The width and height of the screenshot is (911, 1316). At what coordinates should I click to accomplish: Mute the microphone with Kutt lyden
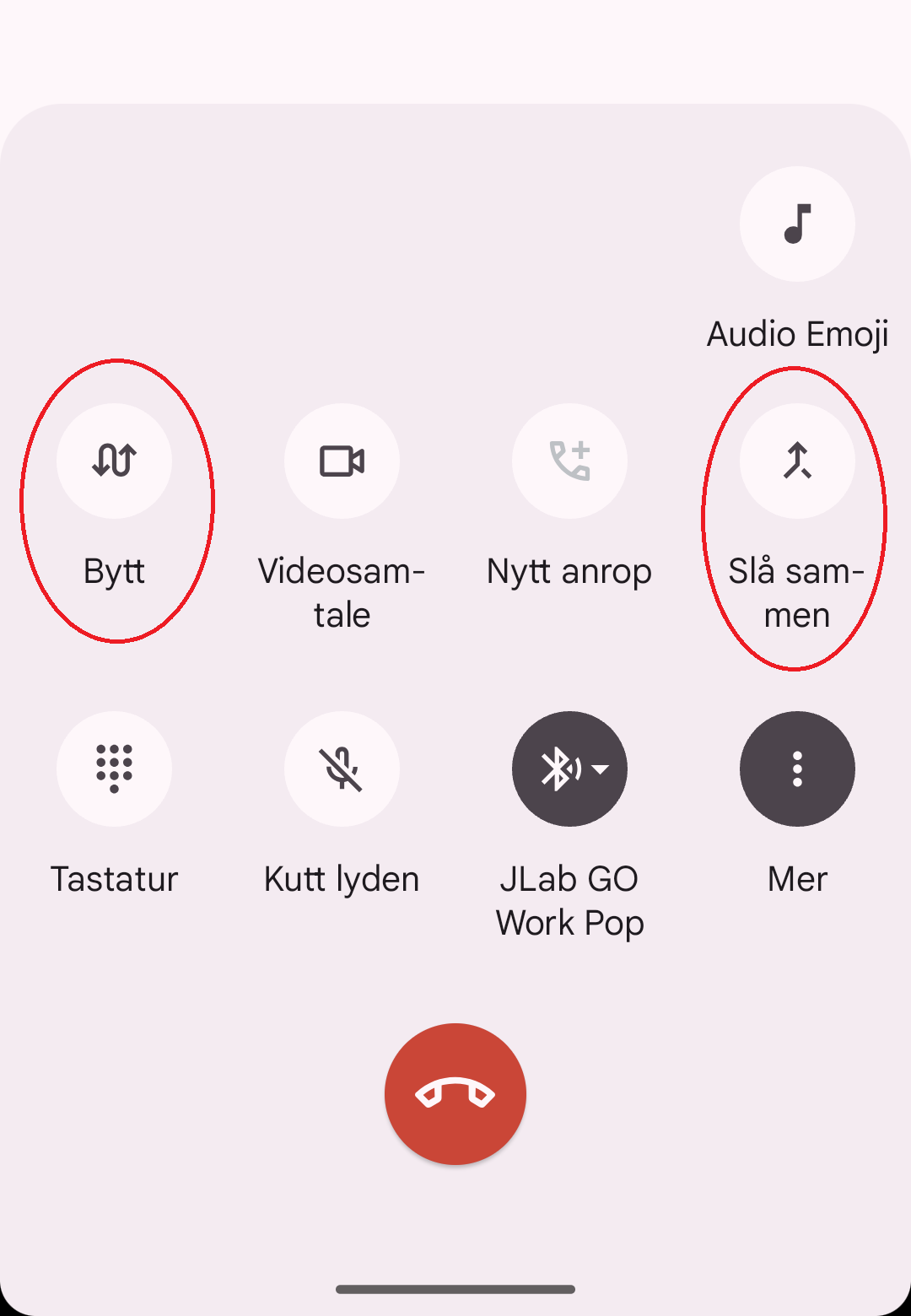342,769
